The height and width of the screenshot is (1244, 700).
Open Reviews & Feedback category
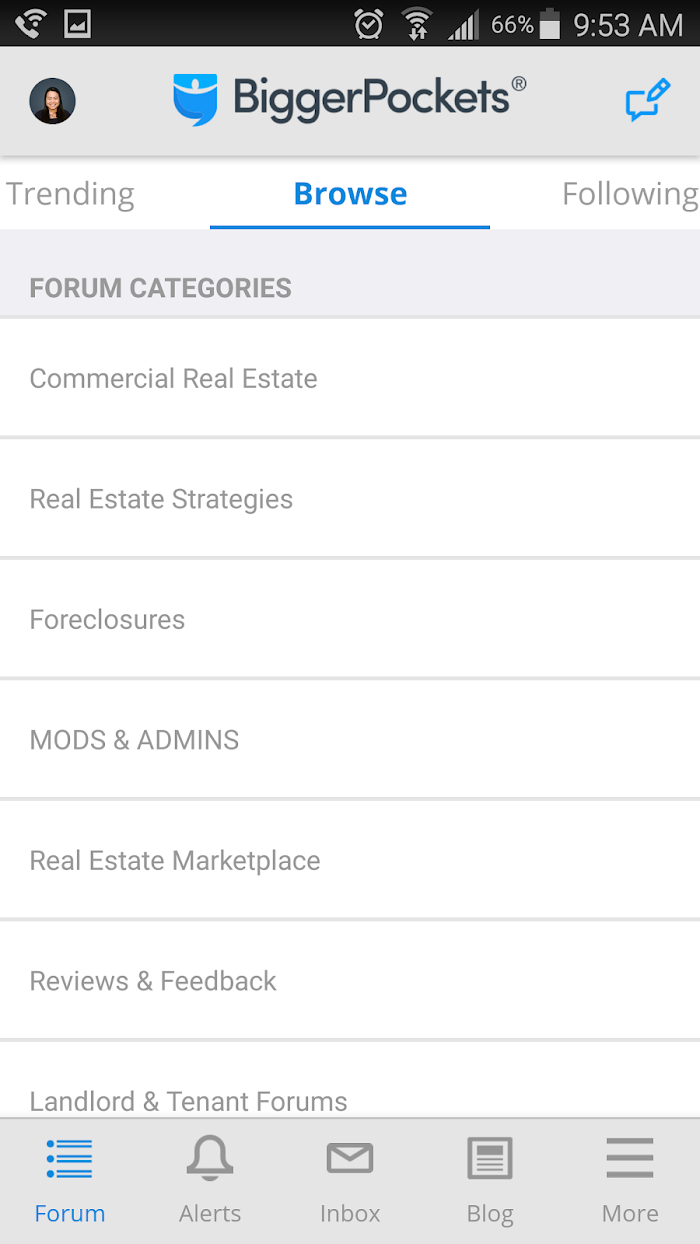(350, 981)
